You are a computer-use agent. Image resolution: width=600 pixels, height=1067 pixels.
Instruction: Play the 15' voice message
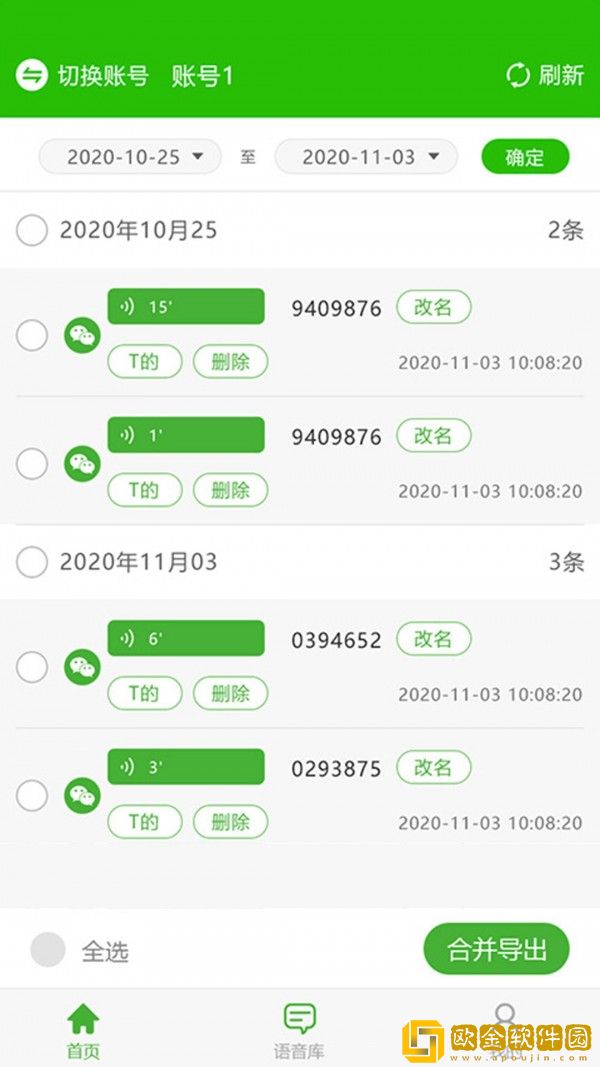(x=186, y=307)
